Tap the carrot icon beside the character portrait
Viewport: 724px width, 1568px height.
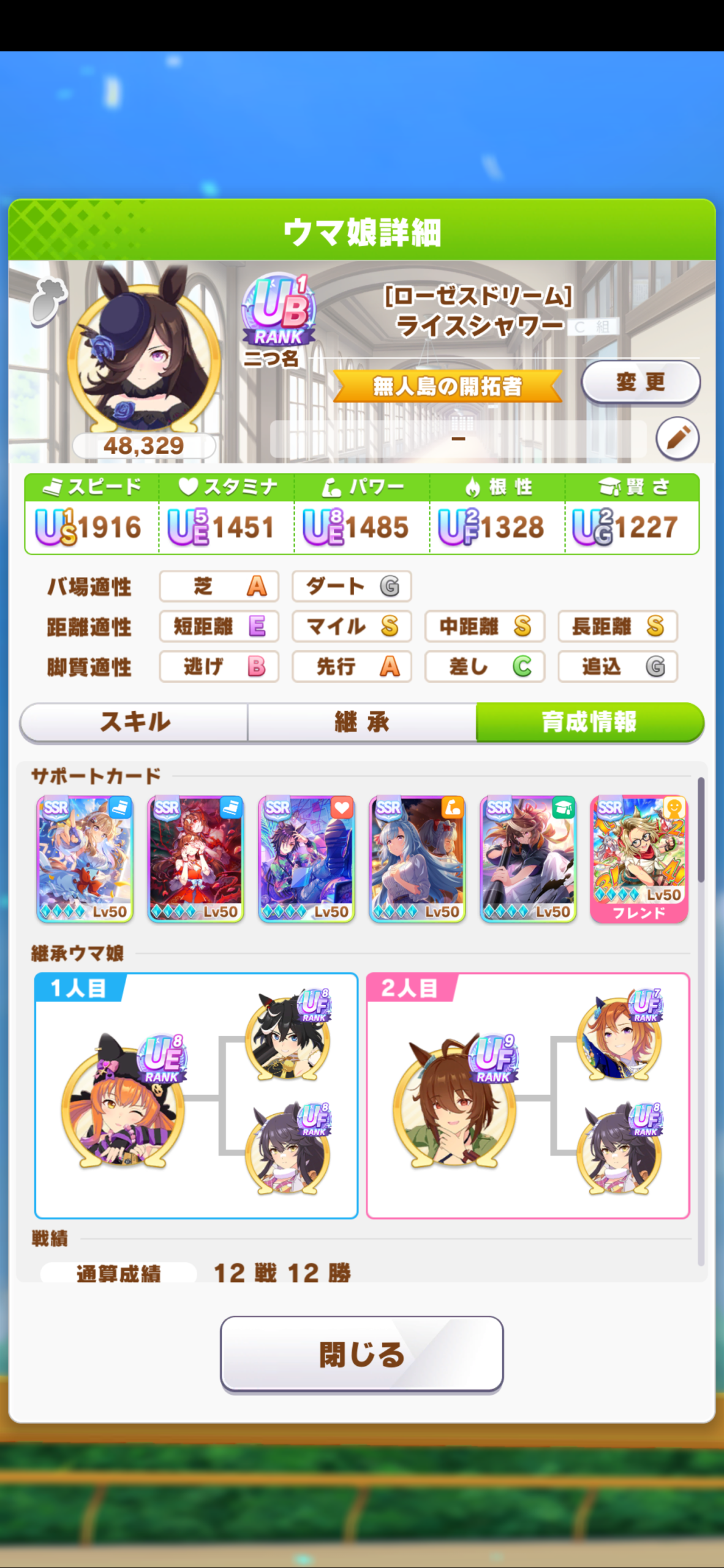pyautogui.click(x=48, y=300)
